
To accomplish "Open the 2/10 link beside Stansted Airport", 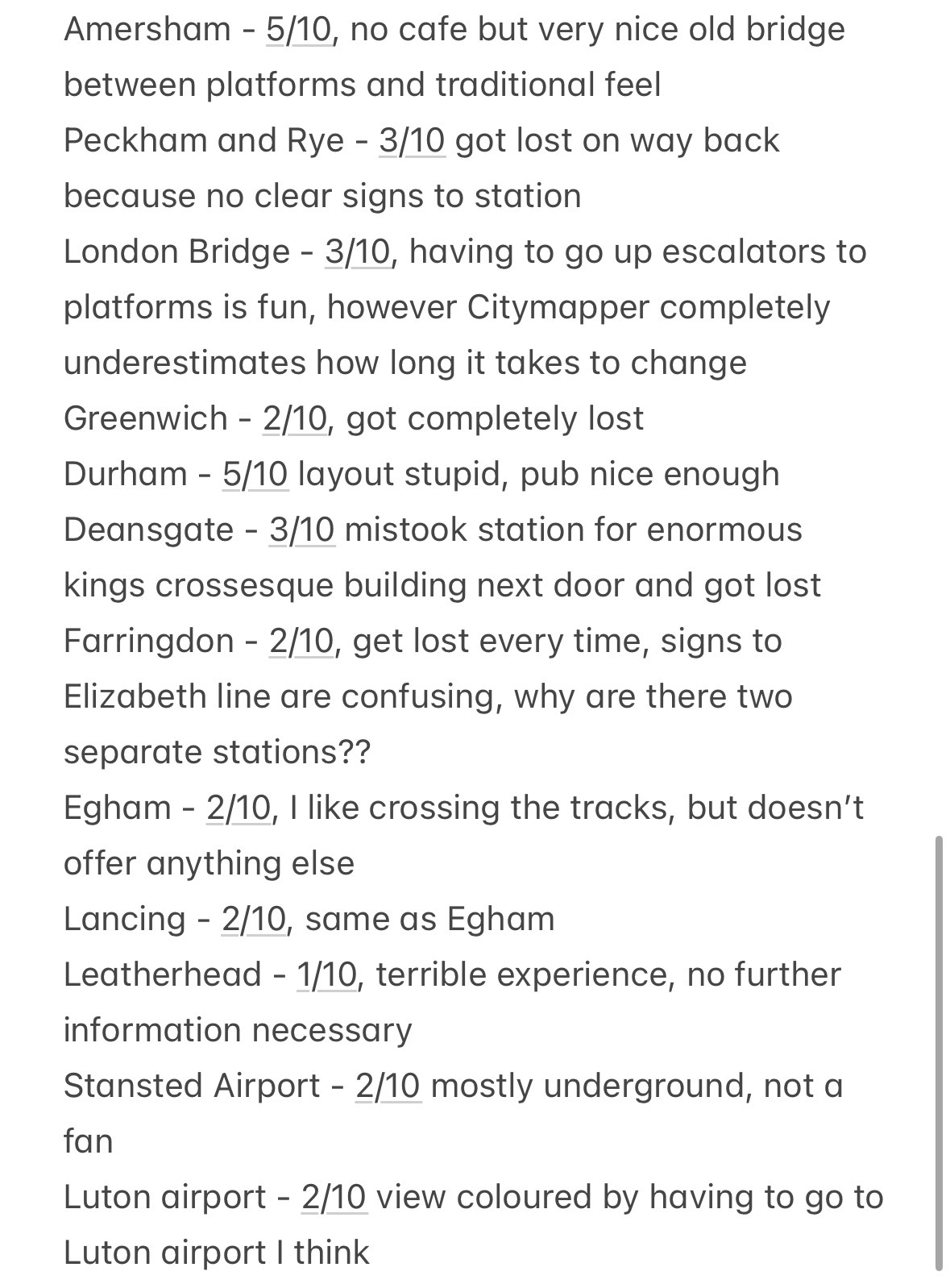I will click(x=388, y=1086).
